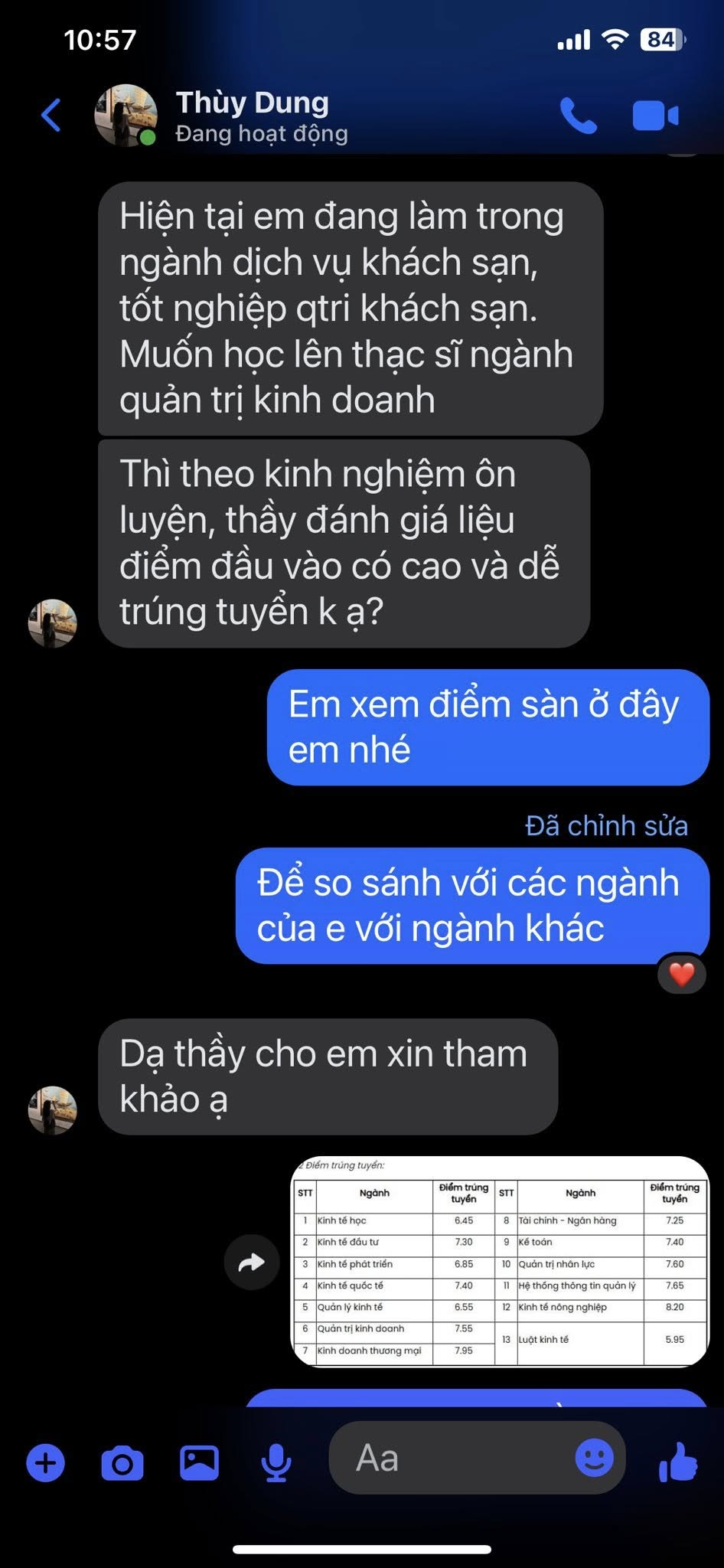The width and height of the screenshot is (724, 1568).
Task: View edit history via Đã chỉnh sửa
Action: tap(606, 826)
